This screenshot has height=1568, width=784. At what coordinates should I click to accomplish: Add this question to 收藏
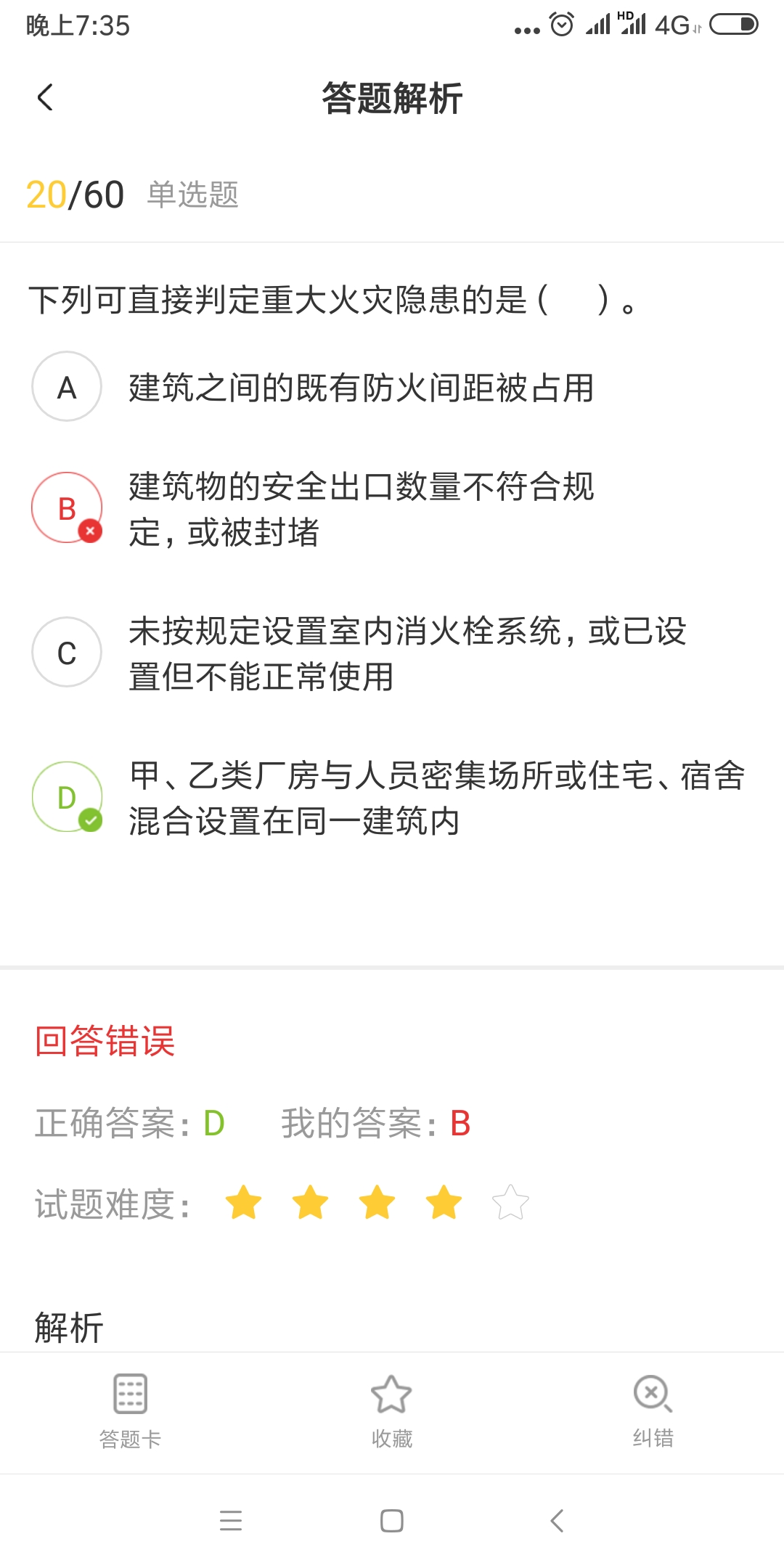[391, 1410]
